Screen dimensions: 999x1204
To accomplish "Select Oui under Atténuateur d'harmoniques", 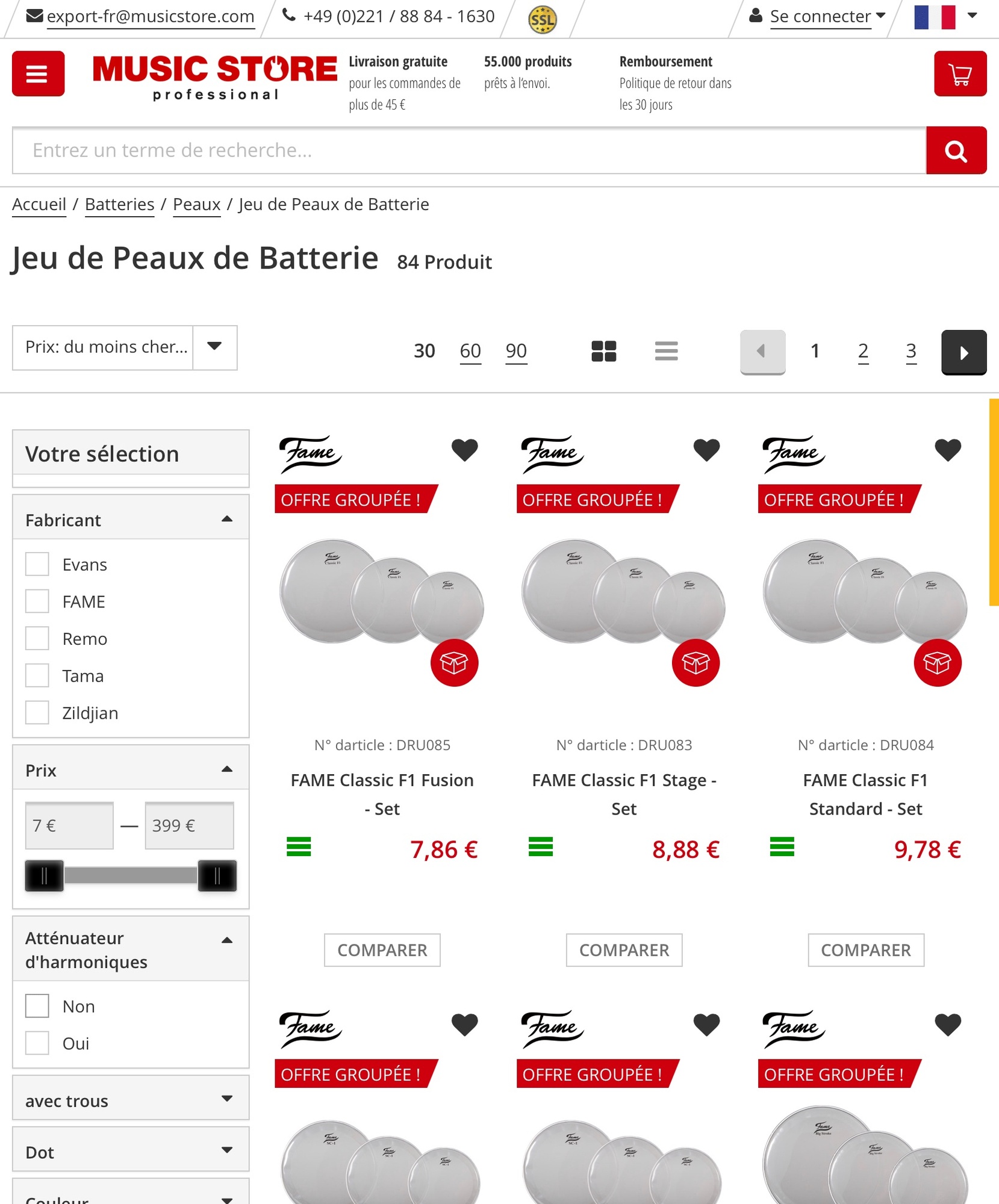I will pyautogui.click(x=37, y=1043).
